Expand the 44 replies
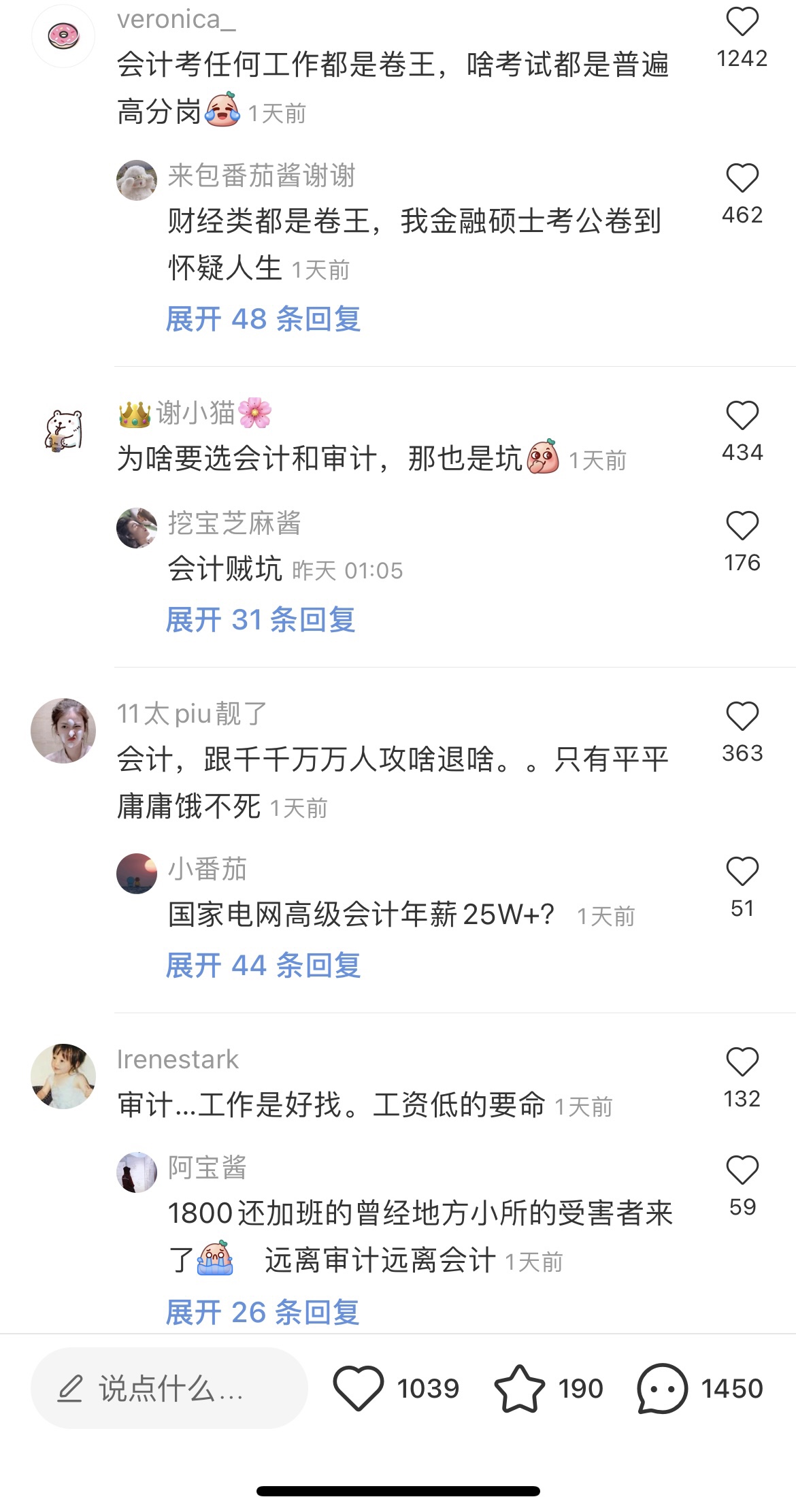 tap(263, 966)
